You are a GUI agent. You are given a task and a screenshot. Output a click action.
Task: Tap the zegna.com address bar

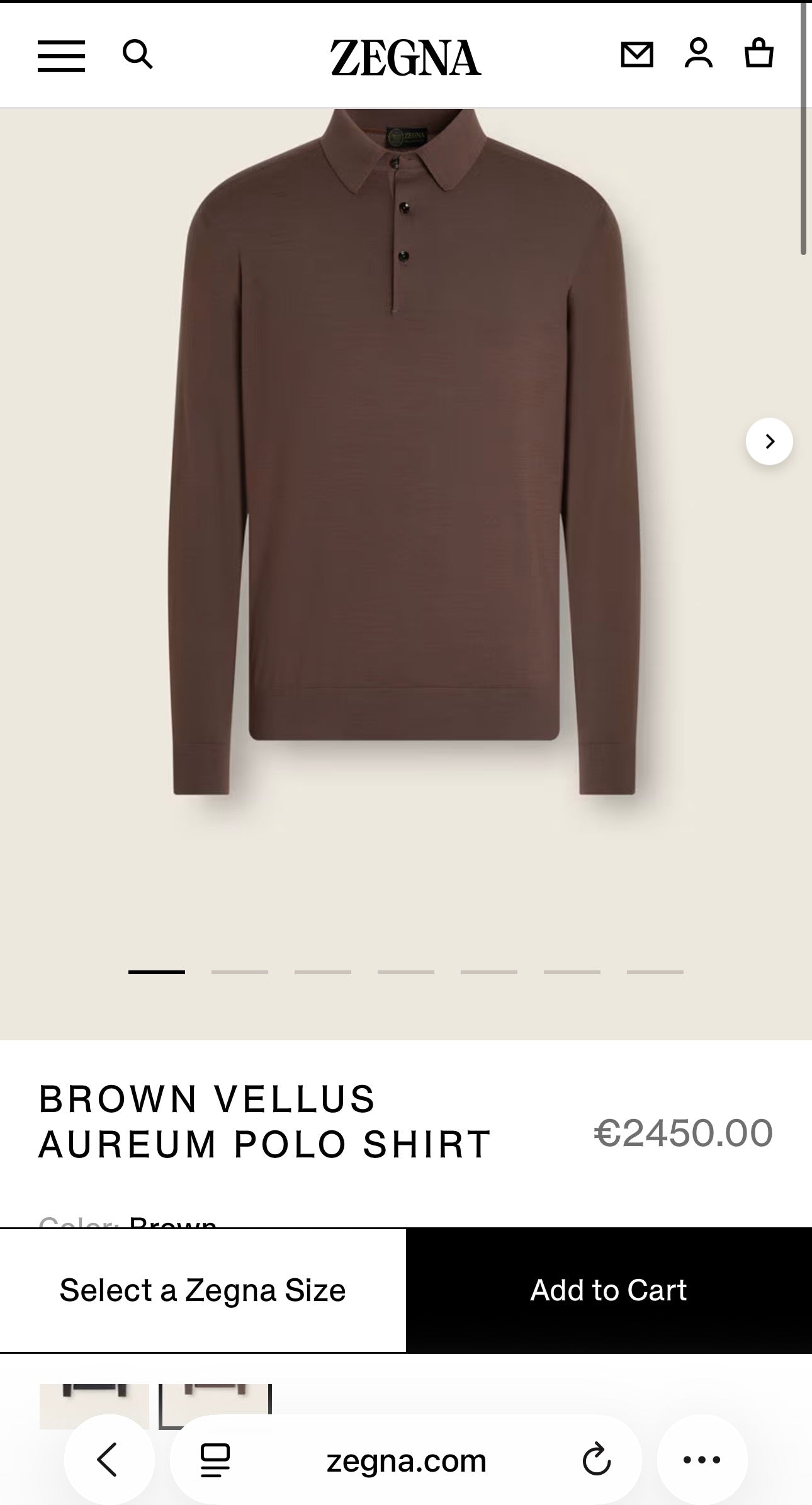point(406,1461)
